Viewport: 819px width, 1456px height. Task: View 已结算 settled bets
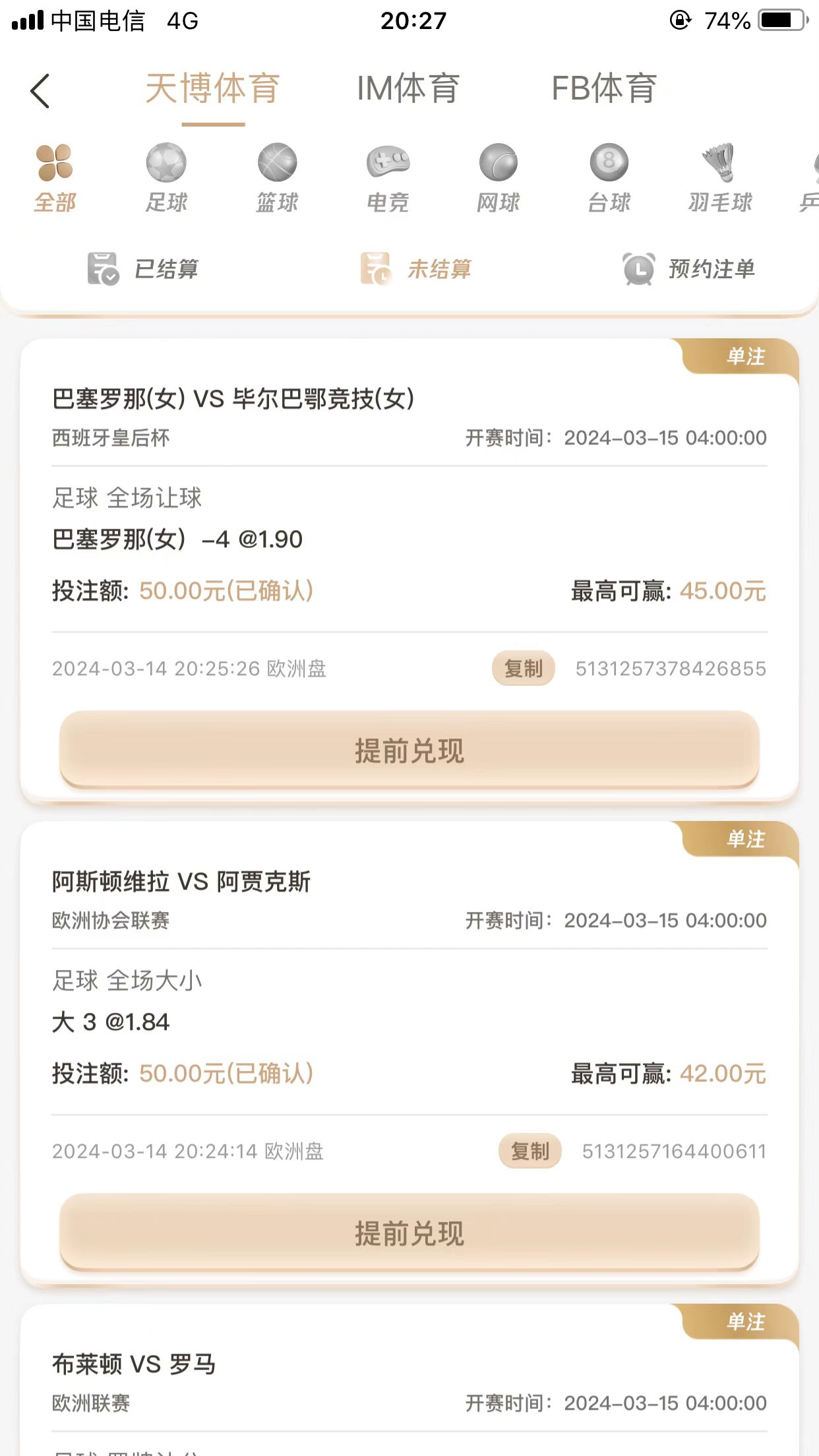click(143, 269)
